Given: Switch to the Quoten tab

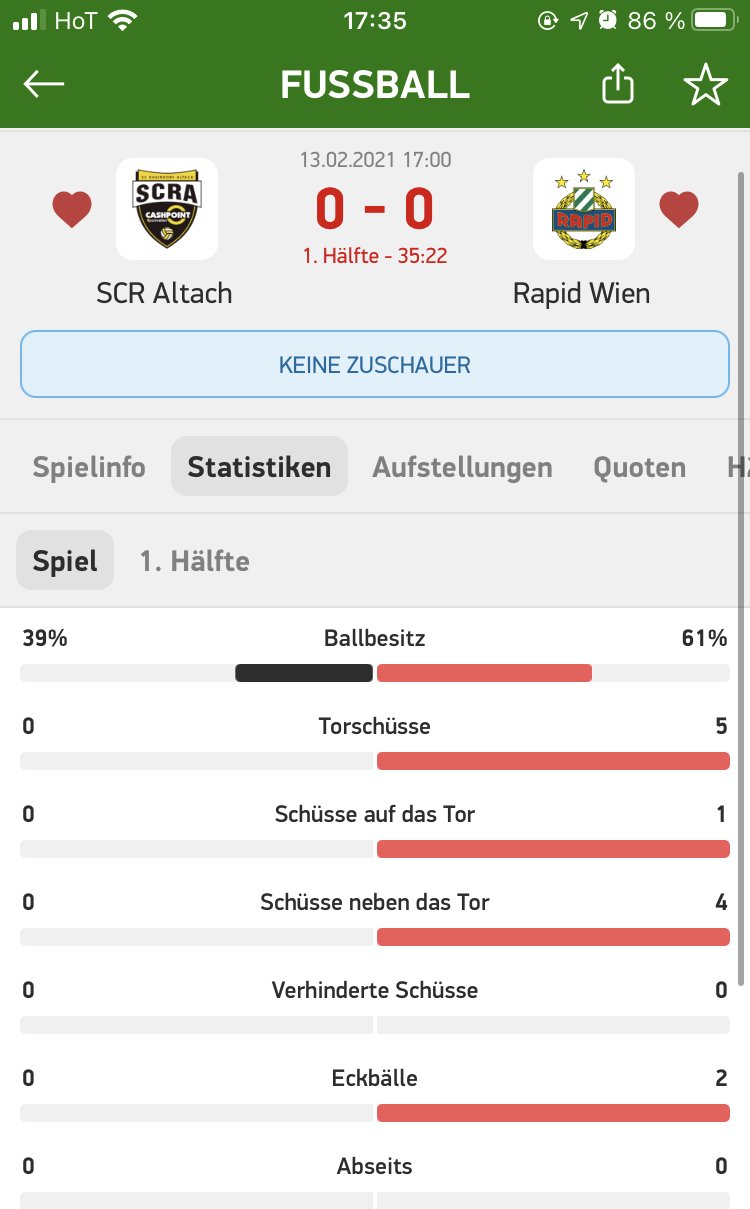Looking at the screenshot, I should click(x=639, y=467).
